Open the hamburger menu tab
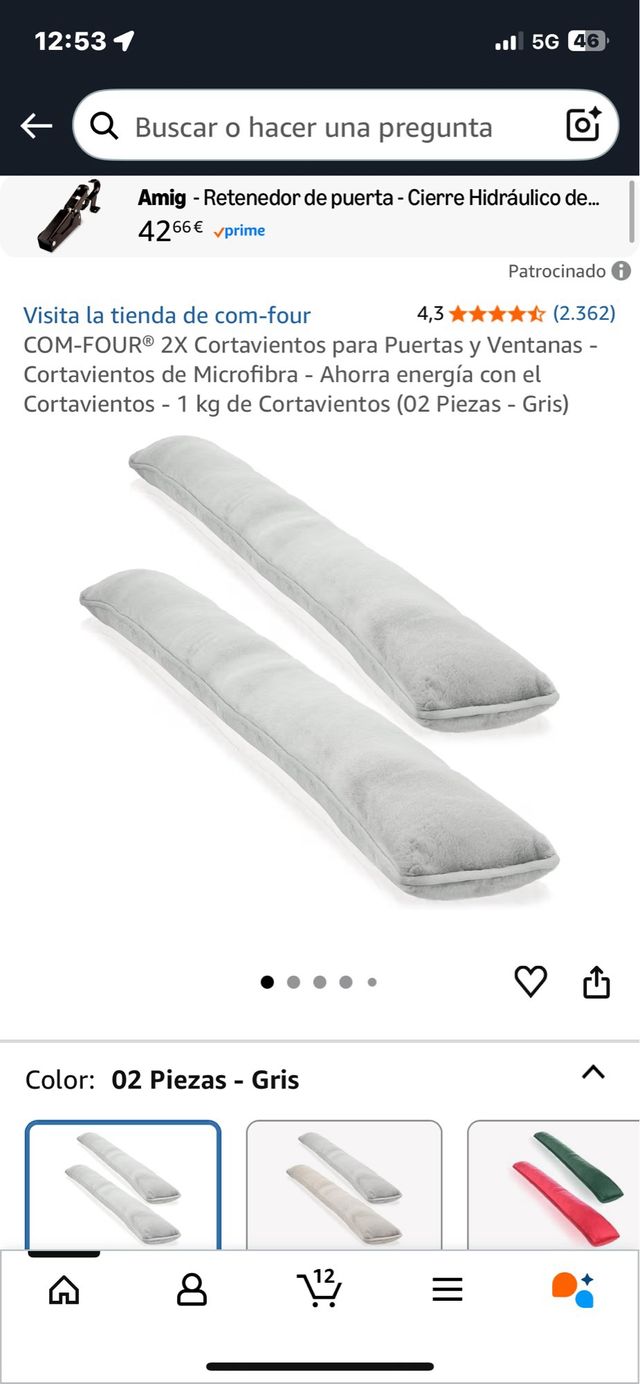The image size is (640, 1384). coord(447,1290)
